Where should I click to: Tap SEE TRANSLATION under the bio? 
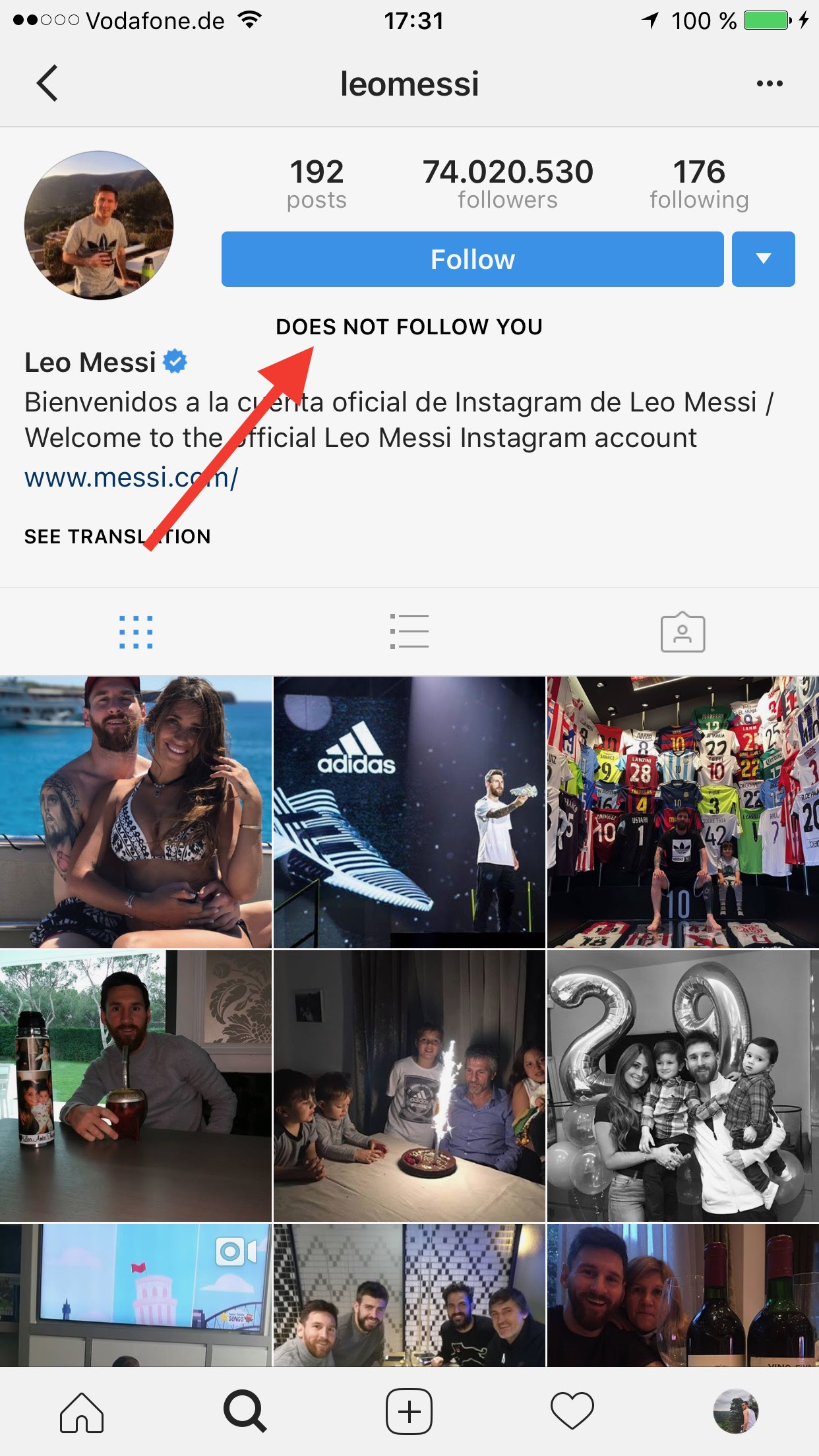click(x=117, y=537)
